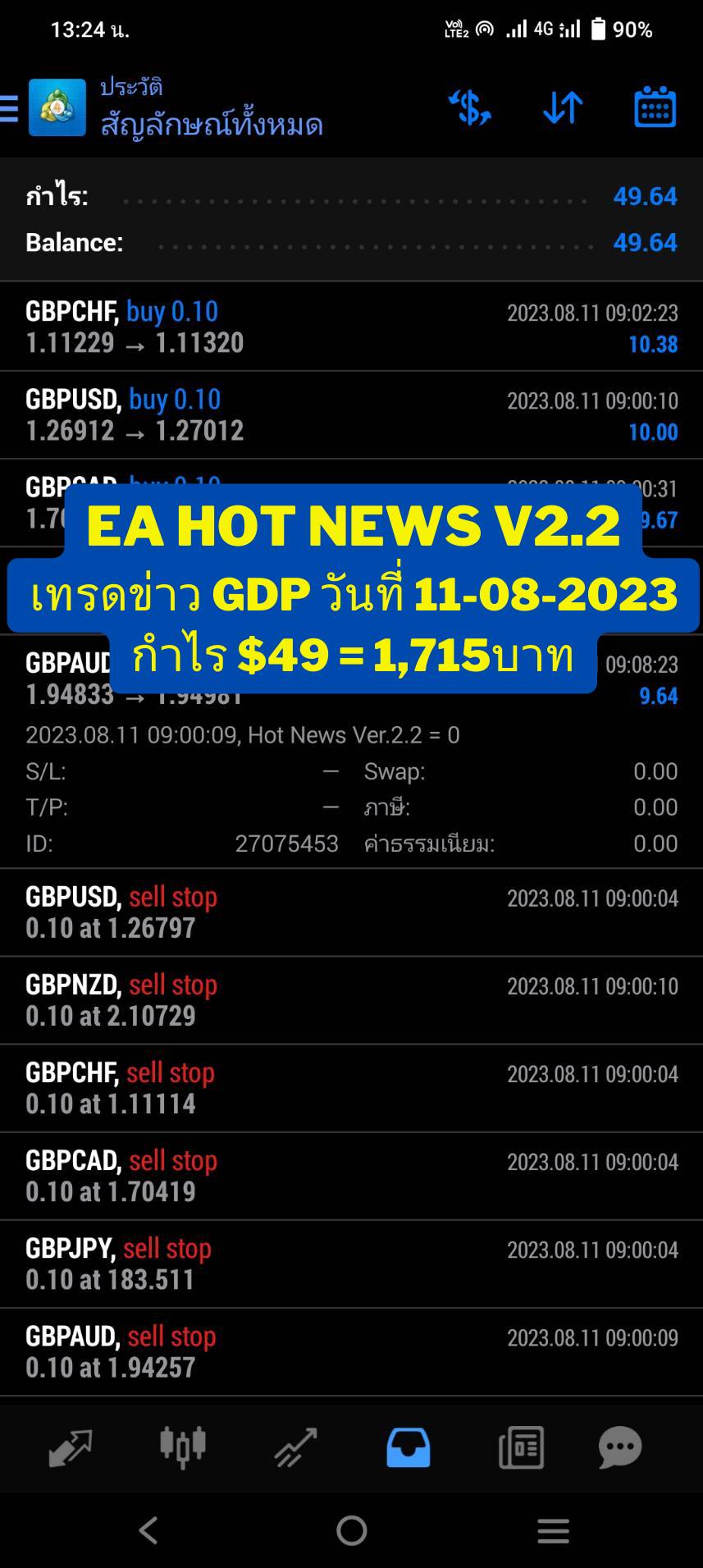Open the GBPCHF sell stop order
The image size is (703, 1568).
[351, 1088]
